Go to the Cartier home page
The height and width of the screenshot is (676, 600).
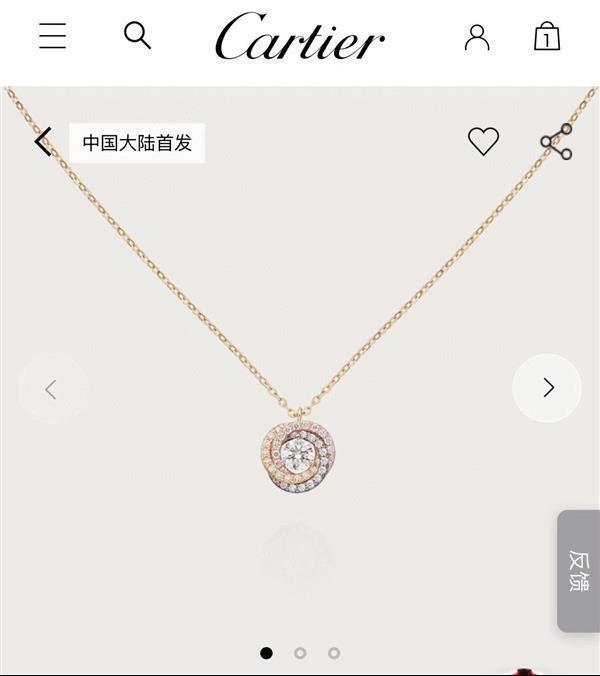pyautogui.click(x=300, y=38)
